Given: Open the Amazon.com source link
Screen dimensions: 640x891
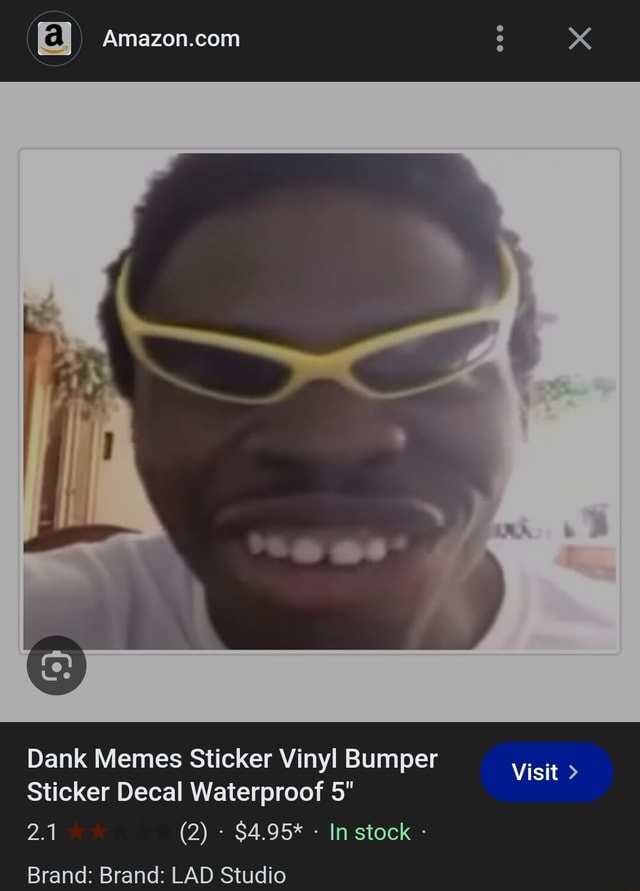Looking at the screenshot, I should pos(170,39).
